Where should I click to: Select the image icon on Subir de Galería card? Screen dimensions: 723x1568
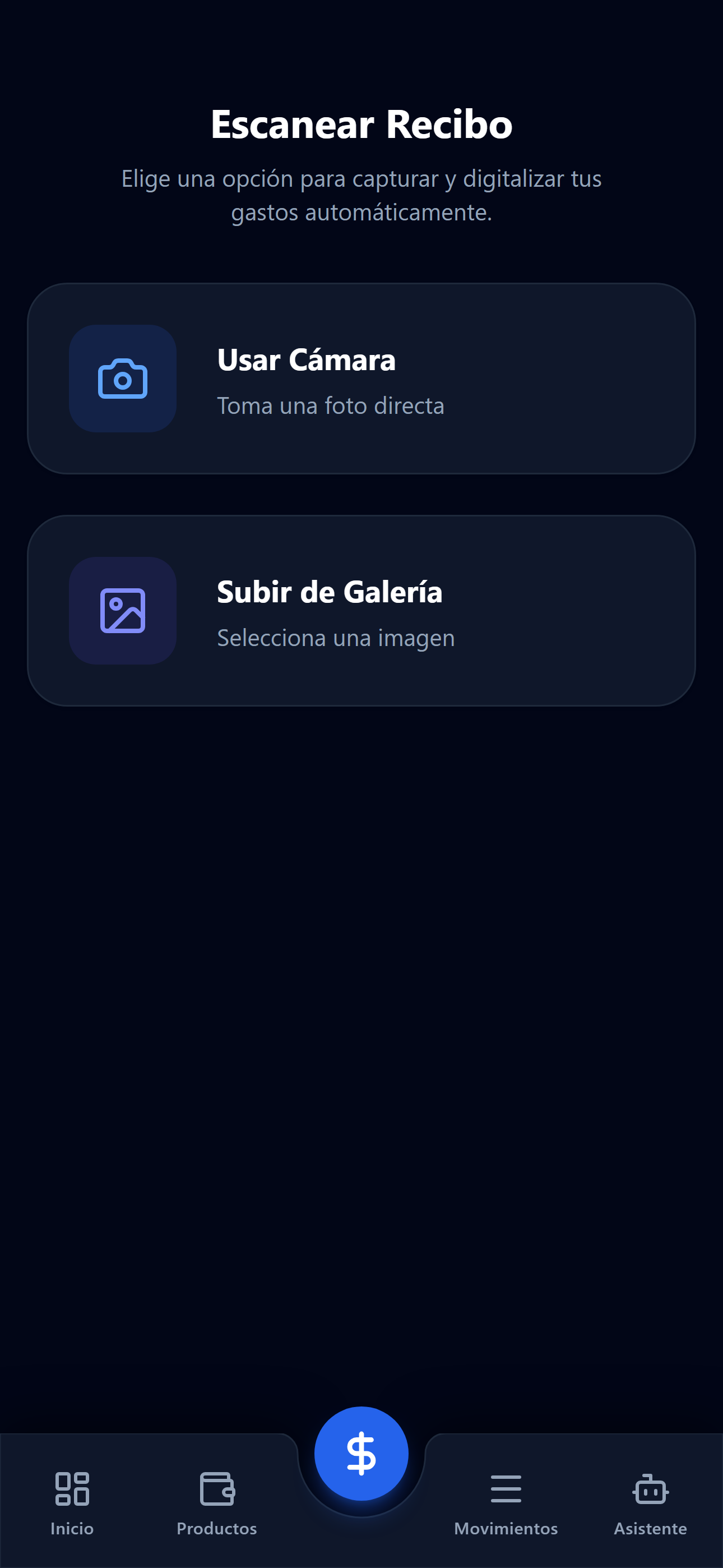pyautogui.click(x=122, y=611)
